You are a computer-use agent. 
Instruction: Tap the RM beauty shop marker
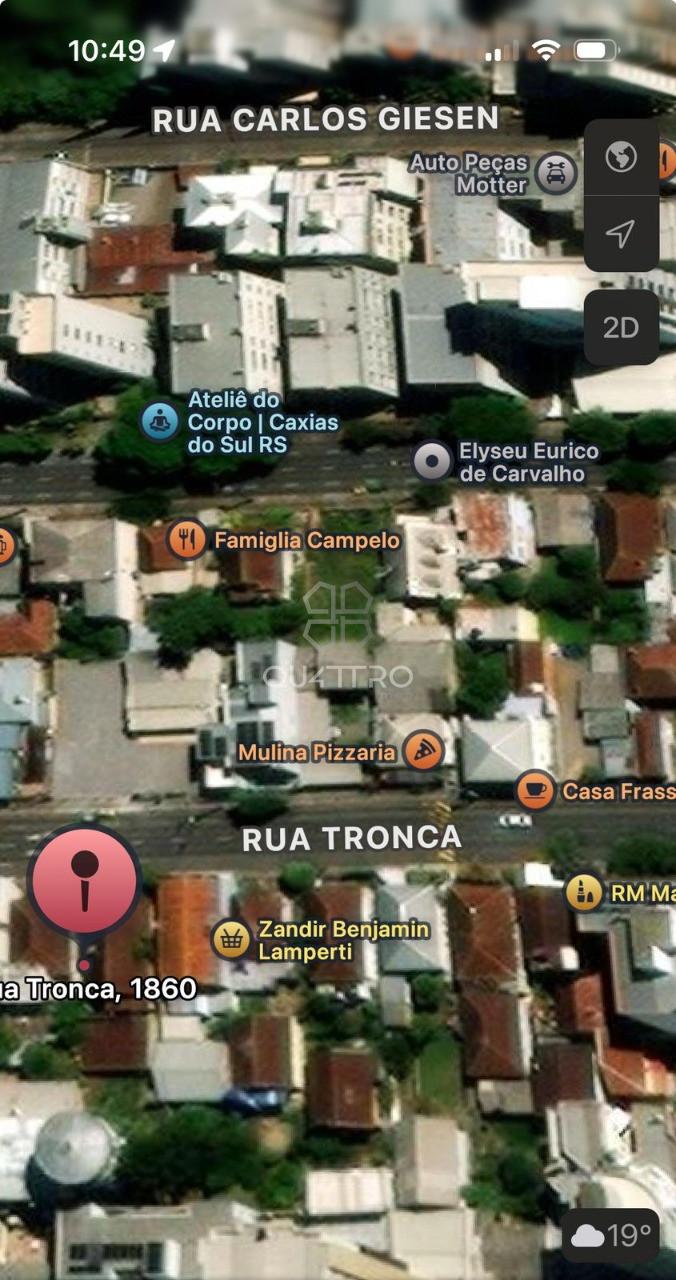(584, 892)
